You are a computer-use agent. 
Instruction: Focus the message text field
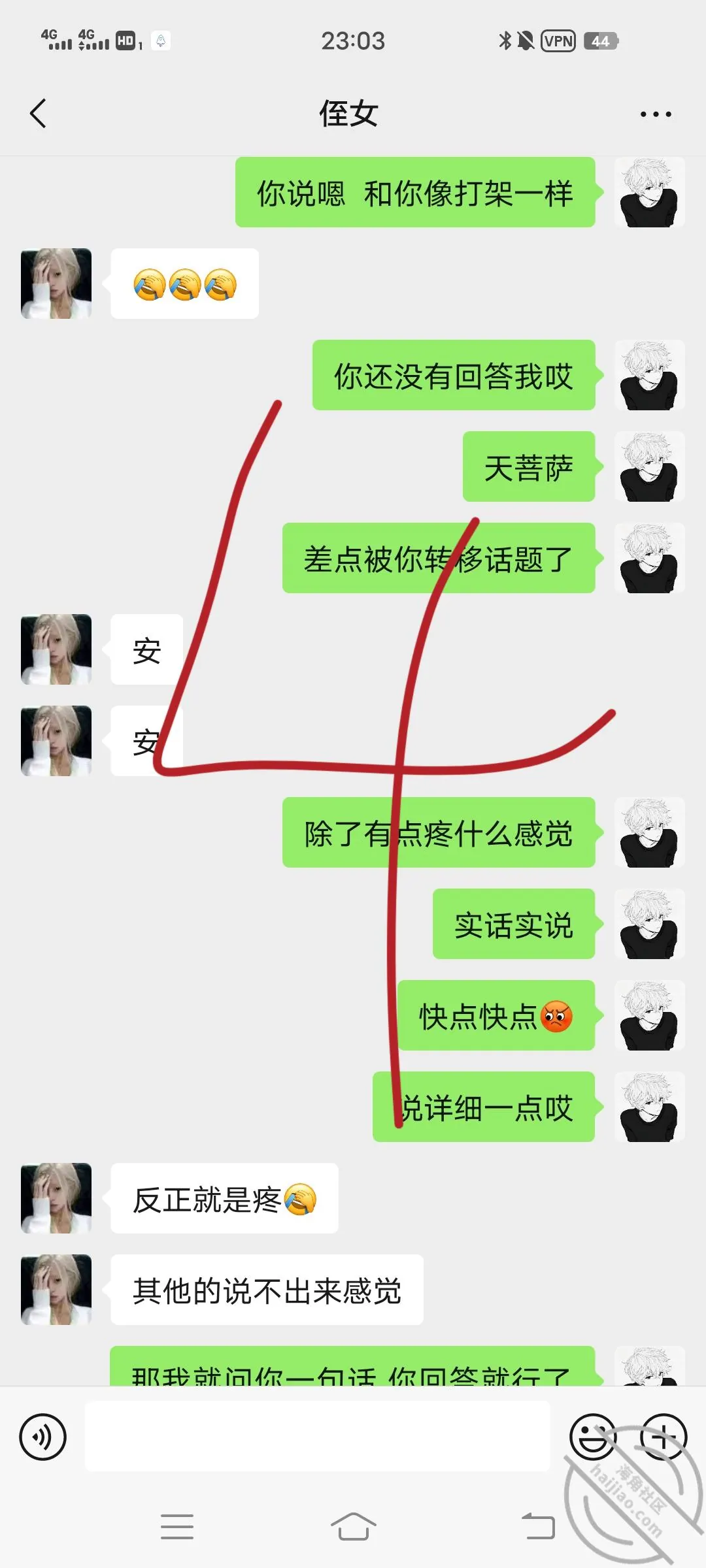point(318,1437)
